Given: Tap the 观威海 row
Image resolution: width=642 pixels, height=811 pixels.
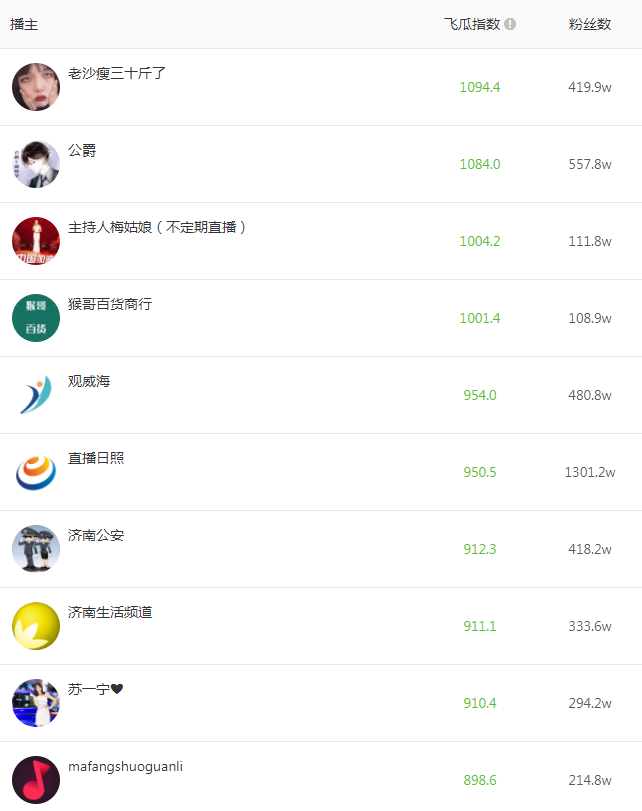Looking at the screenshot, I should [89, 382].
